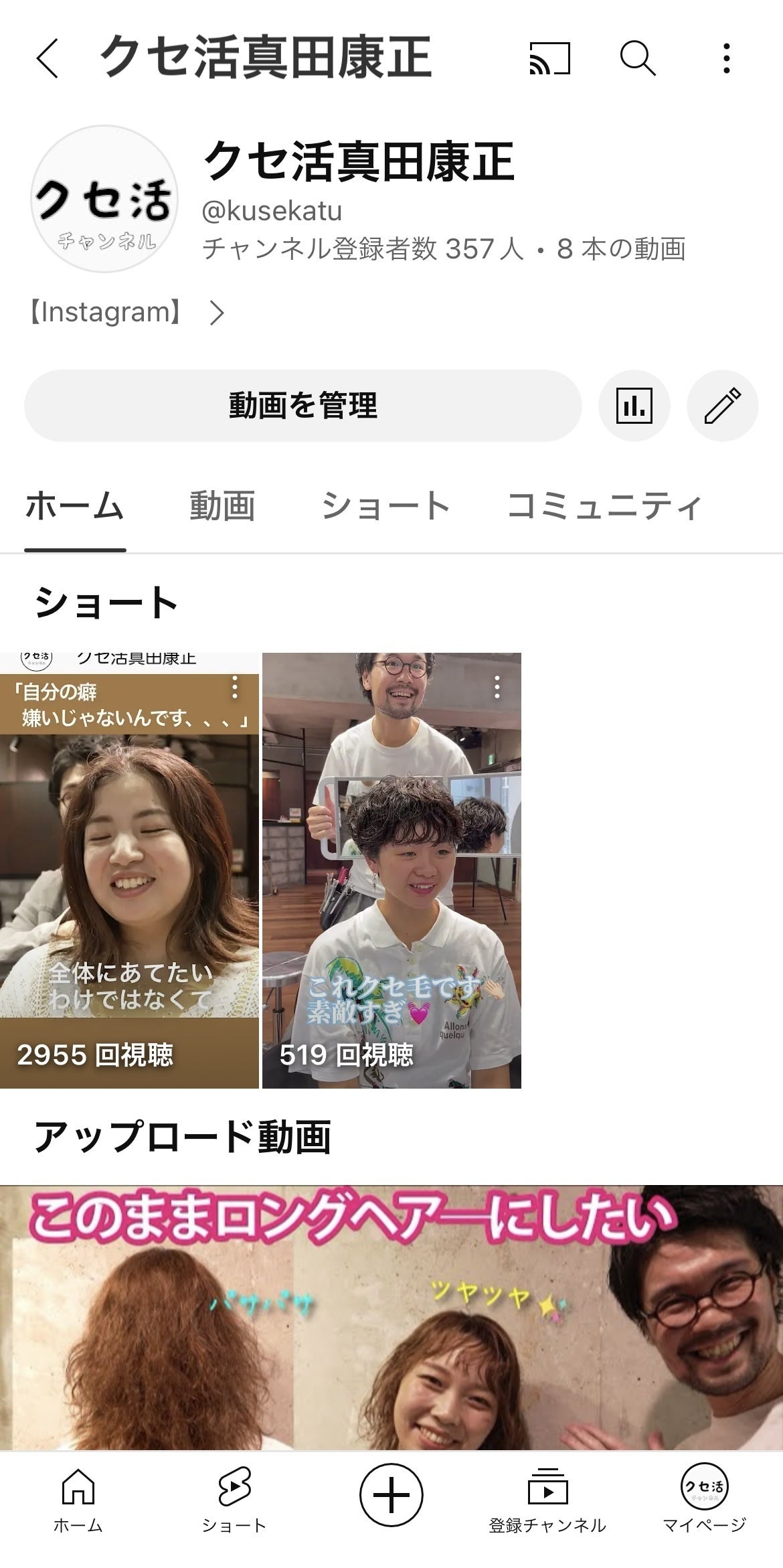Open the top bar overflow menu
The width and height of the screenshot is (783, 1568).
[x=727, y=58]
